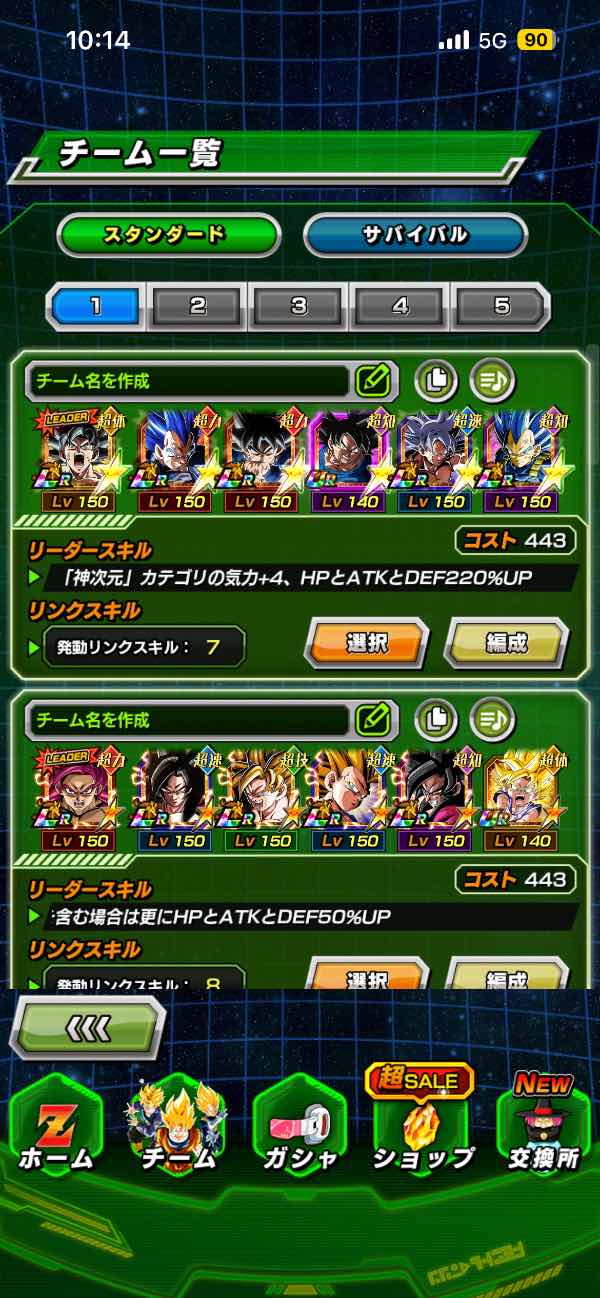600x1298 pixels.
Task: Switch to the スタンダード tab
Action: [166, 236]
